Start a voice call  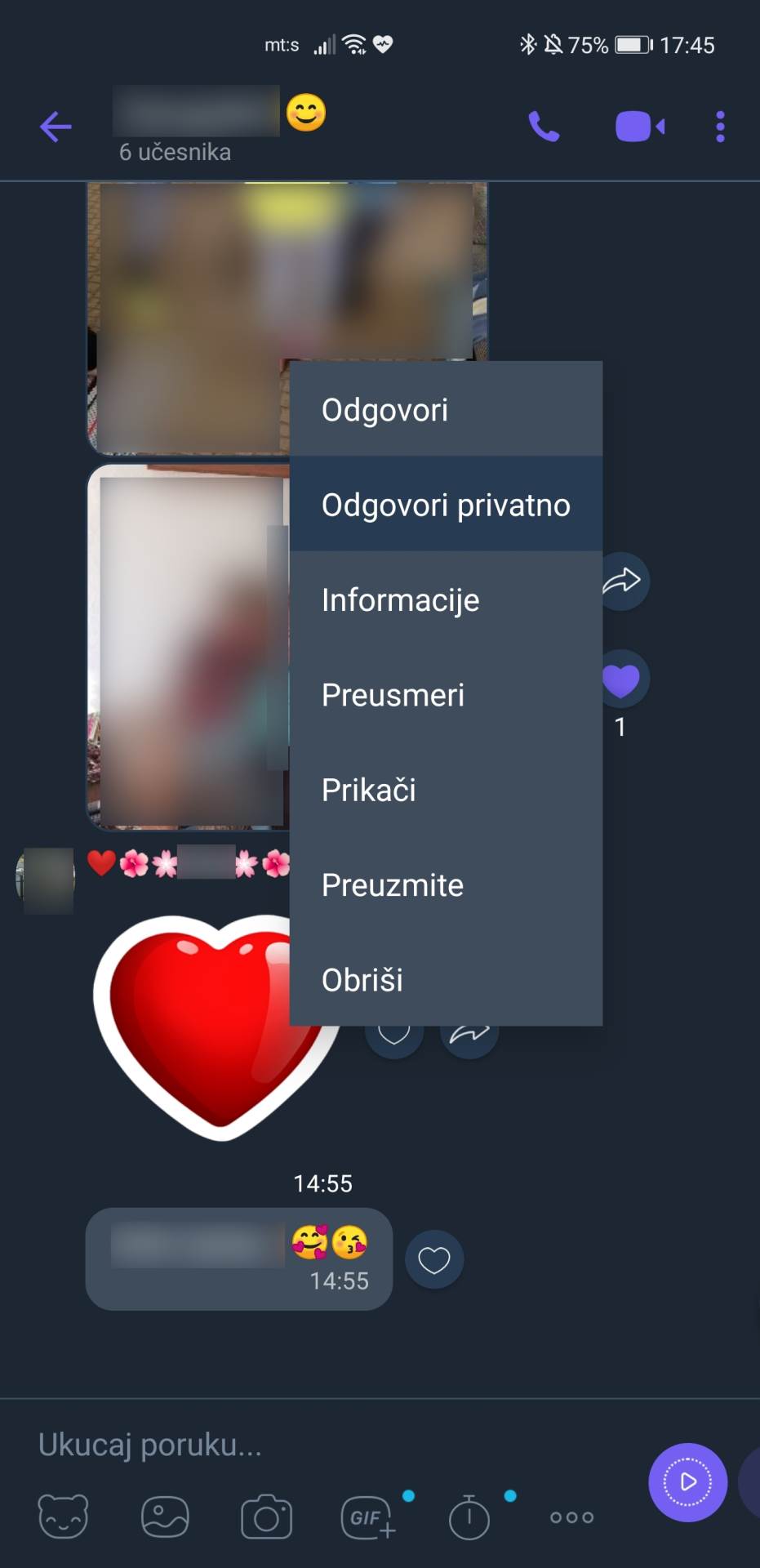tap(544, 127)
